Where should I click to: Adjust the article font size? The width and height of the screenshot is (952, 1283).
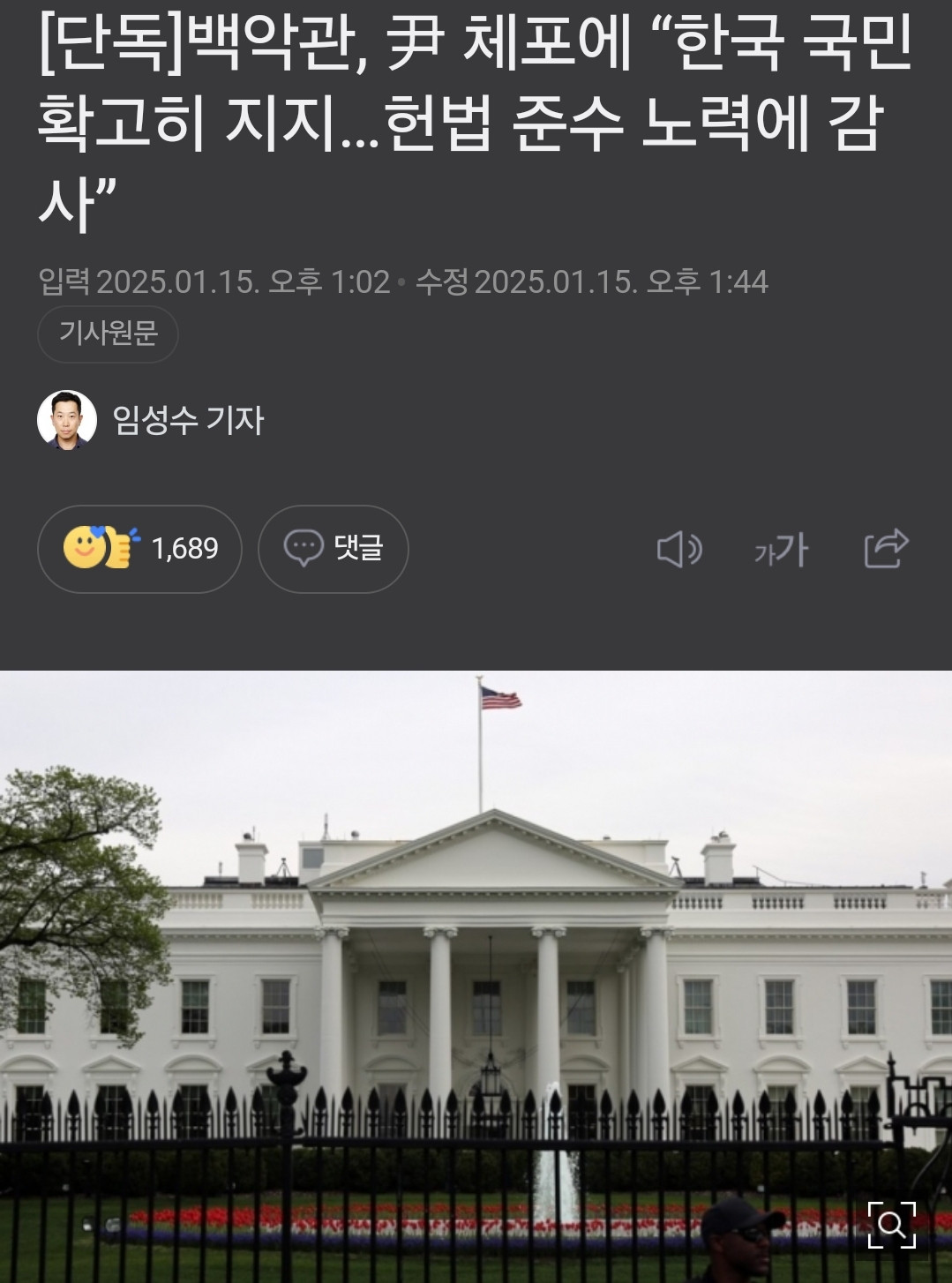click(781, 550)
